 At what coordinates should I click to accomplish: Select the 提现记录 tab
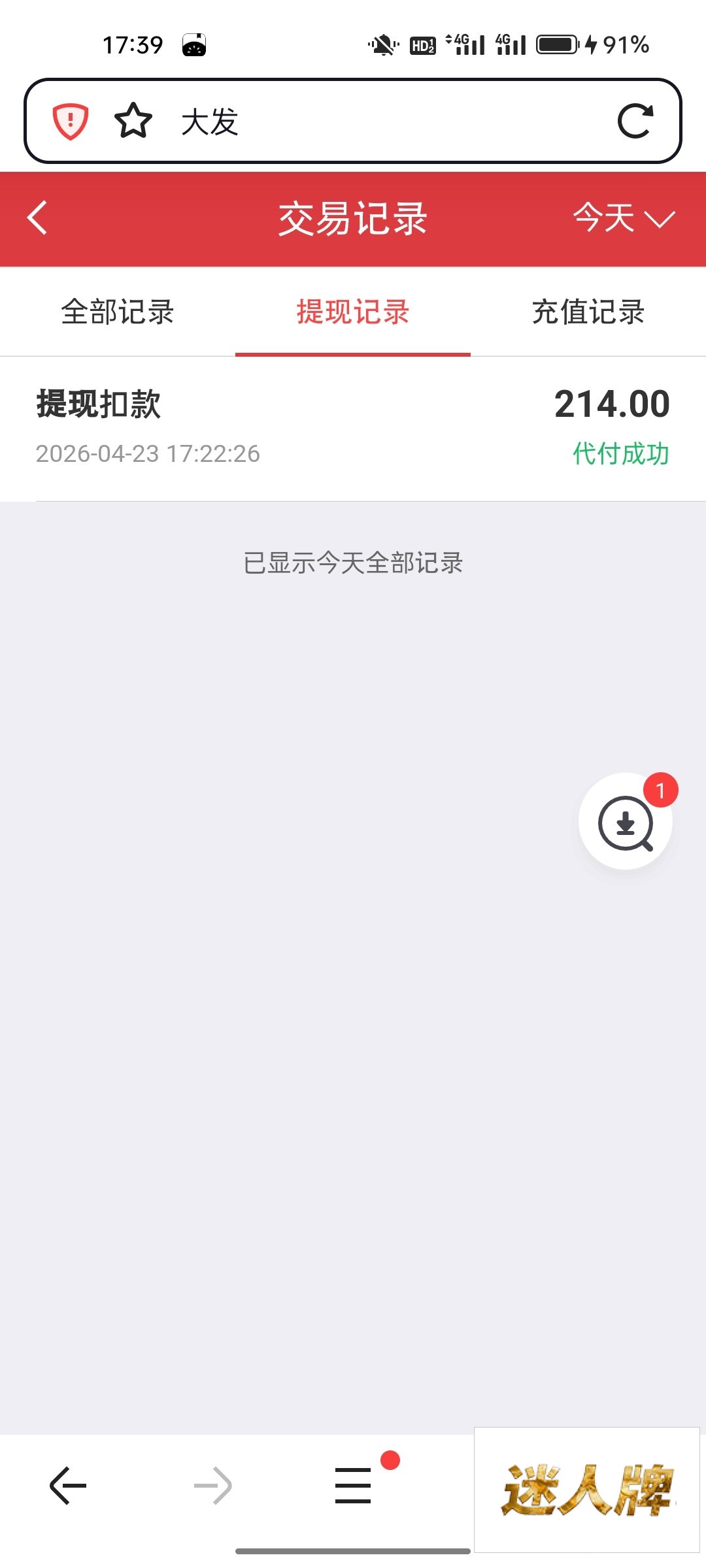[353, 312]
